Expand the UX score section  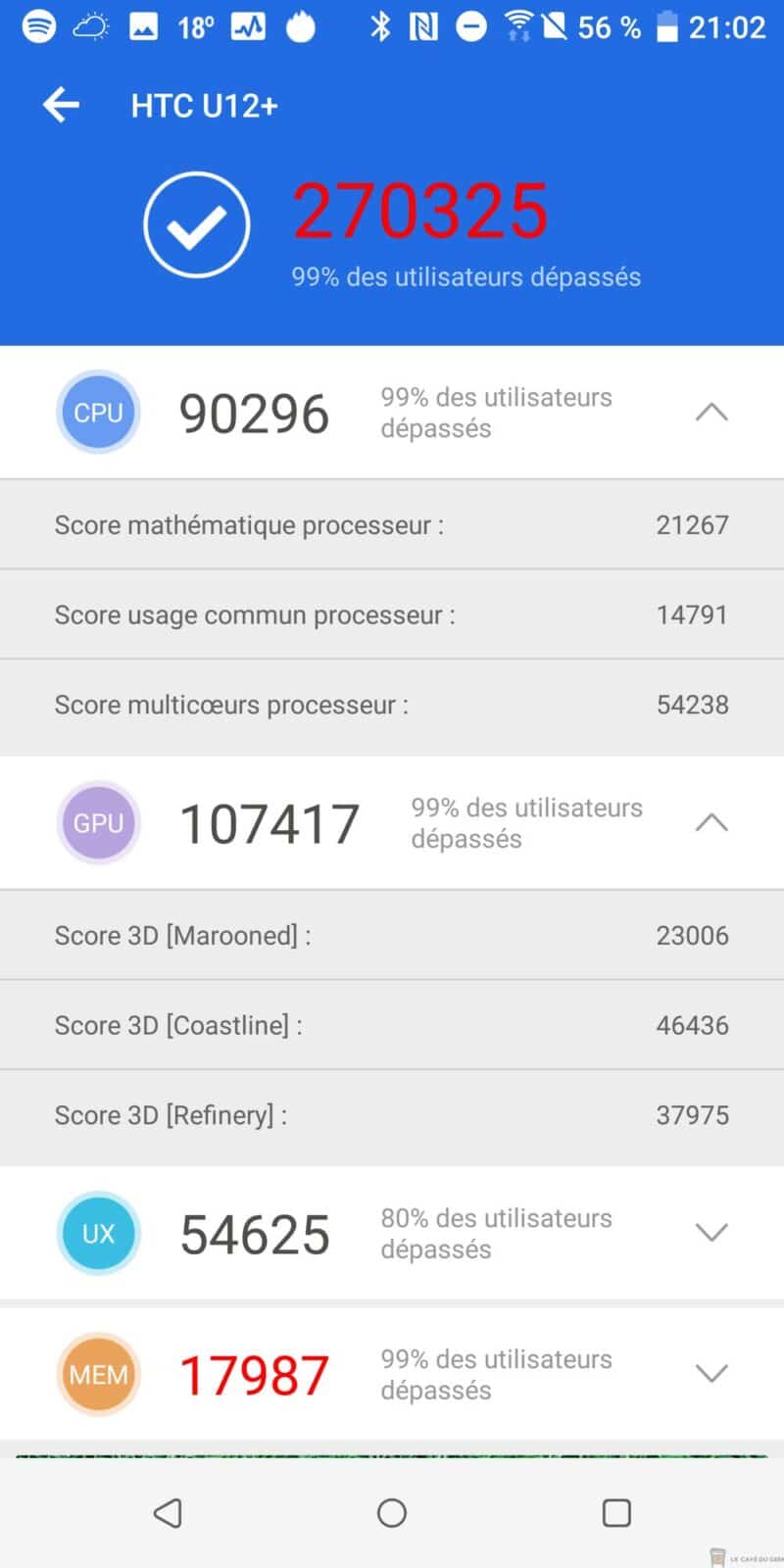point(711,1233)
